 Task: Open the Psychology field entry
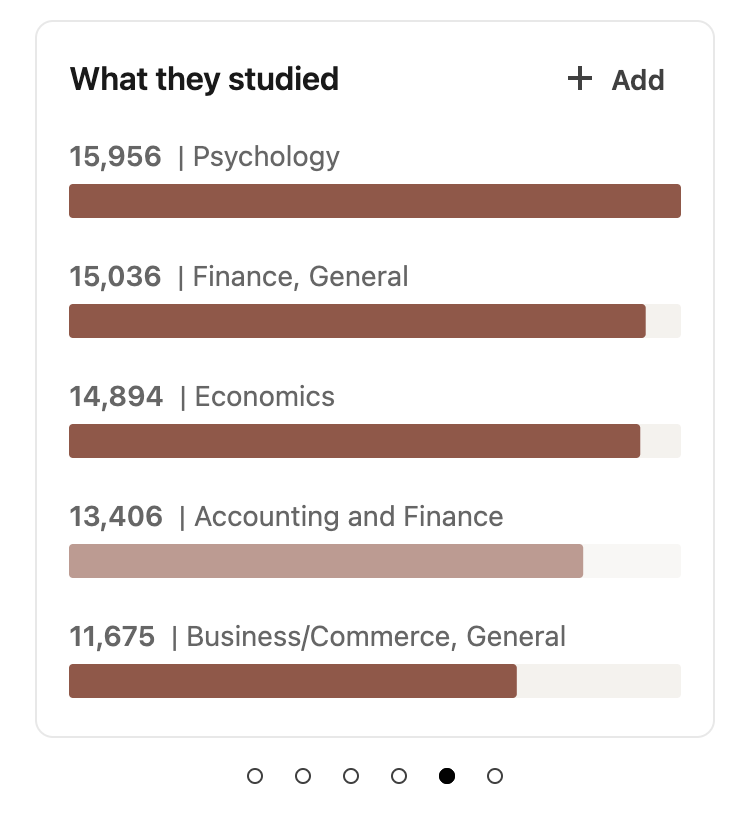pos(266,156)
